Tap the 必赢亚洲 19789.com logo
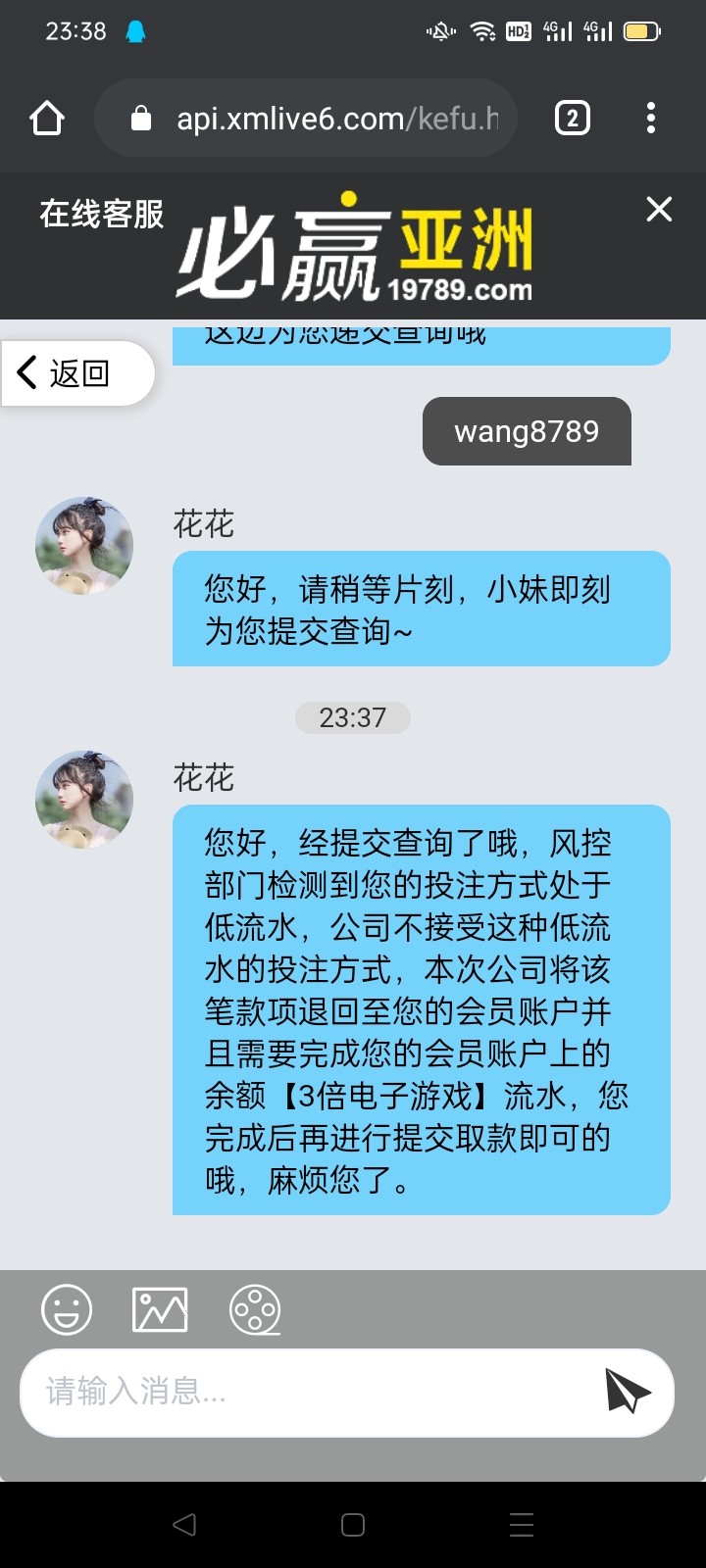 coord(358,248)
